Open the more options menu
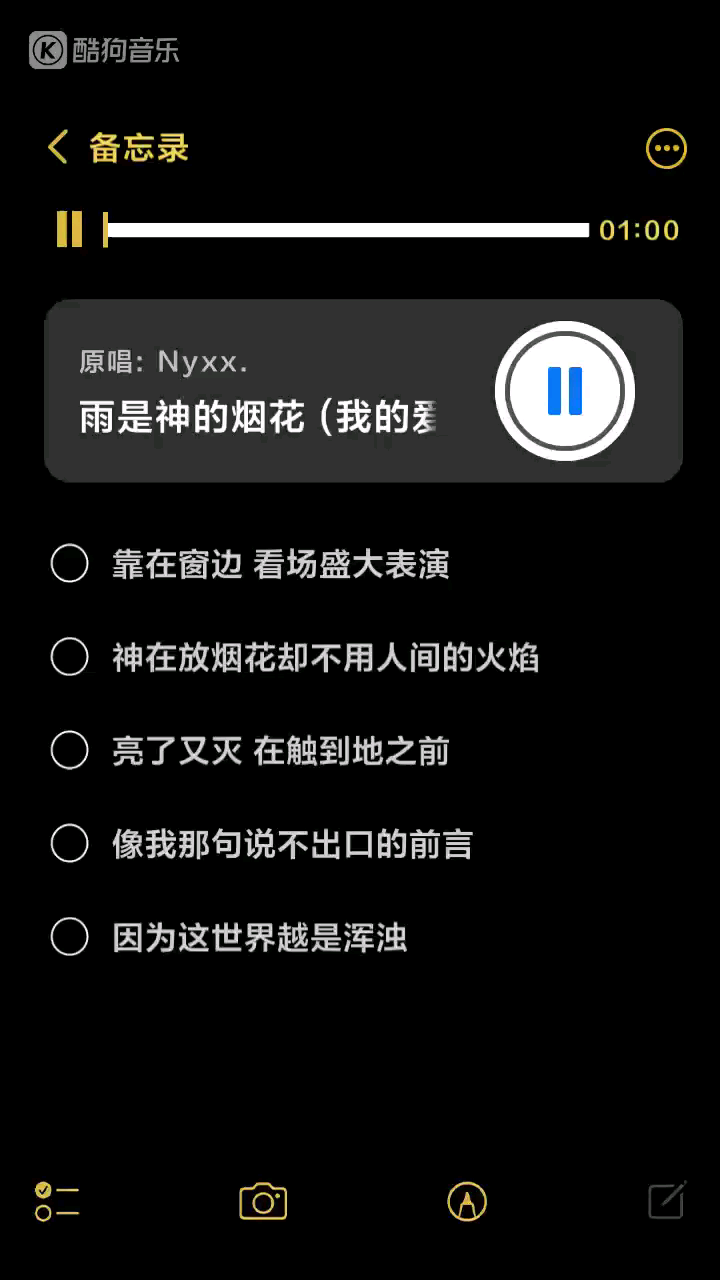This screenshot has width=720, height=1280. (x=666, y=149)
